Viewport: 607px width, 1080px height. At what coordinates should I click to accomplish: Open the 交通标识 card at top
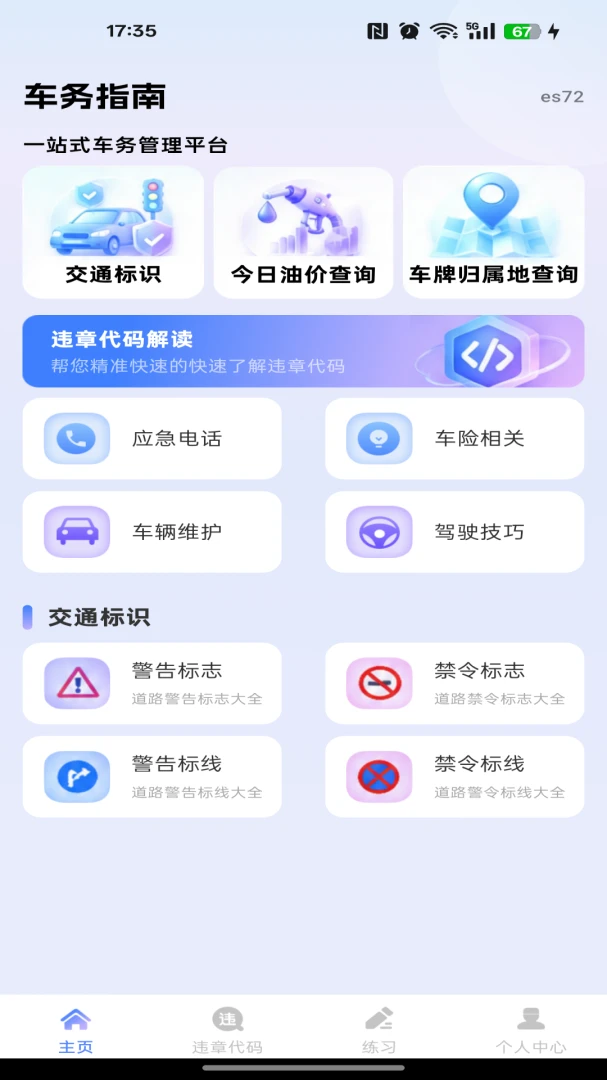click(113, 232)
